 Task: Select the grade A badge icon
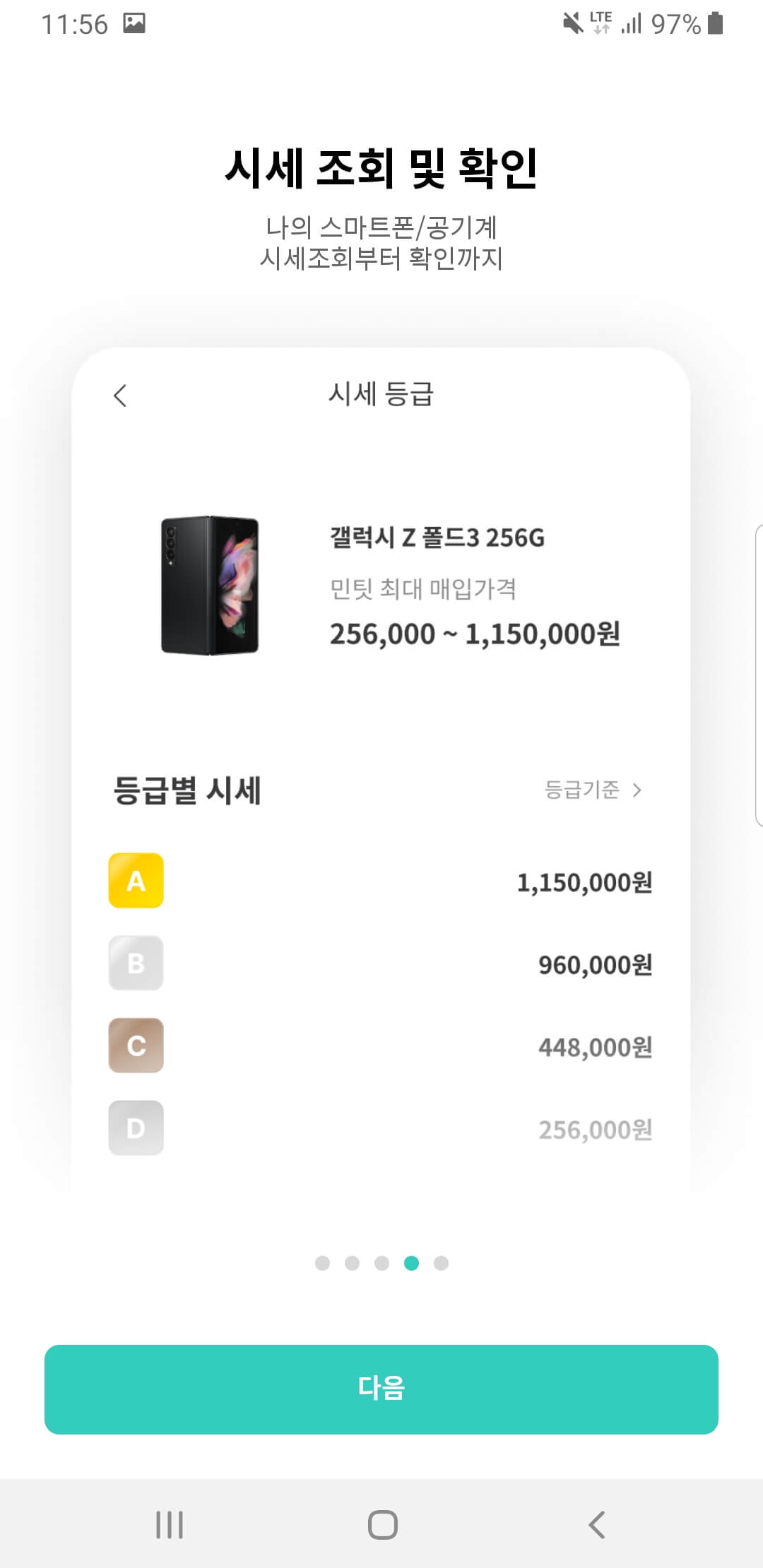[x=136, y=880]
